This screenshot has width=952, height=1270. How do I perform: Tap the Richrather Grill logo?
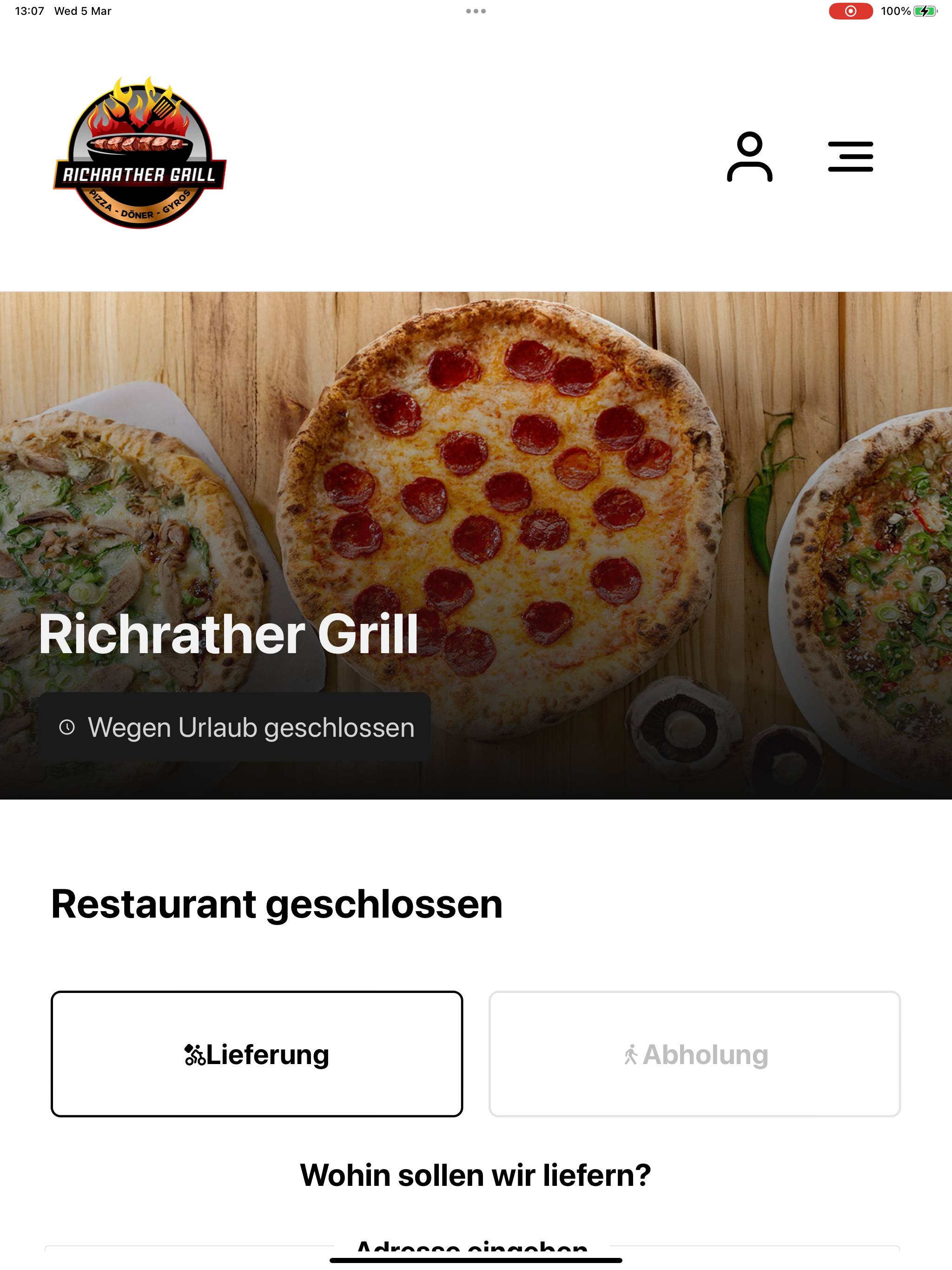coord(139,153)
